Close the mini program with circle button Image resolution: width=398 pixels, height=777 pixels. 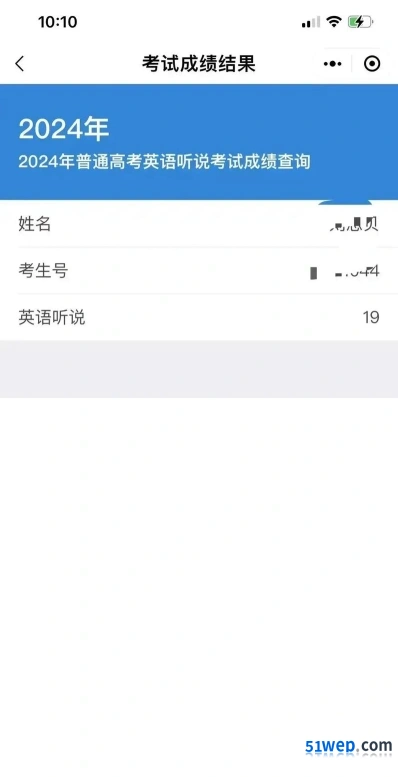[x=372, y=64]
